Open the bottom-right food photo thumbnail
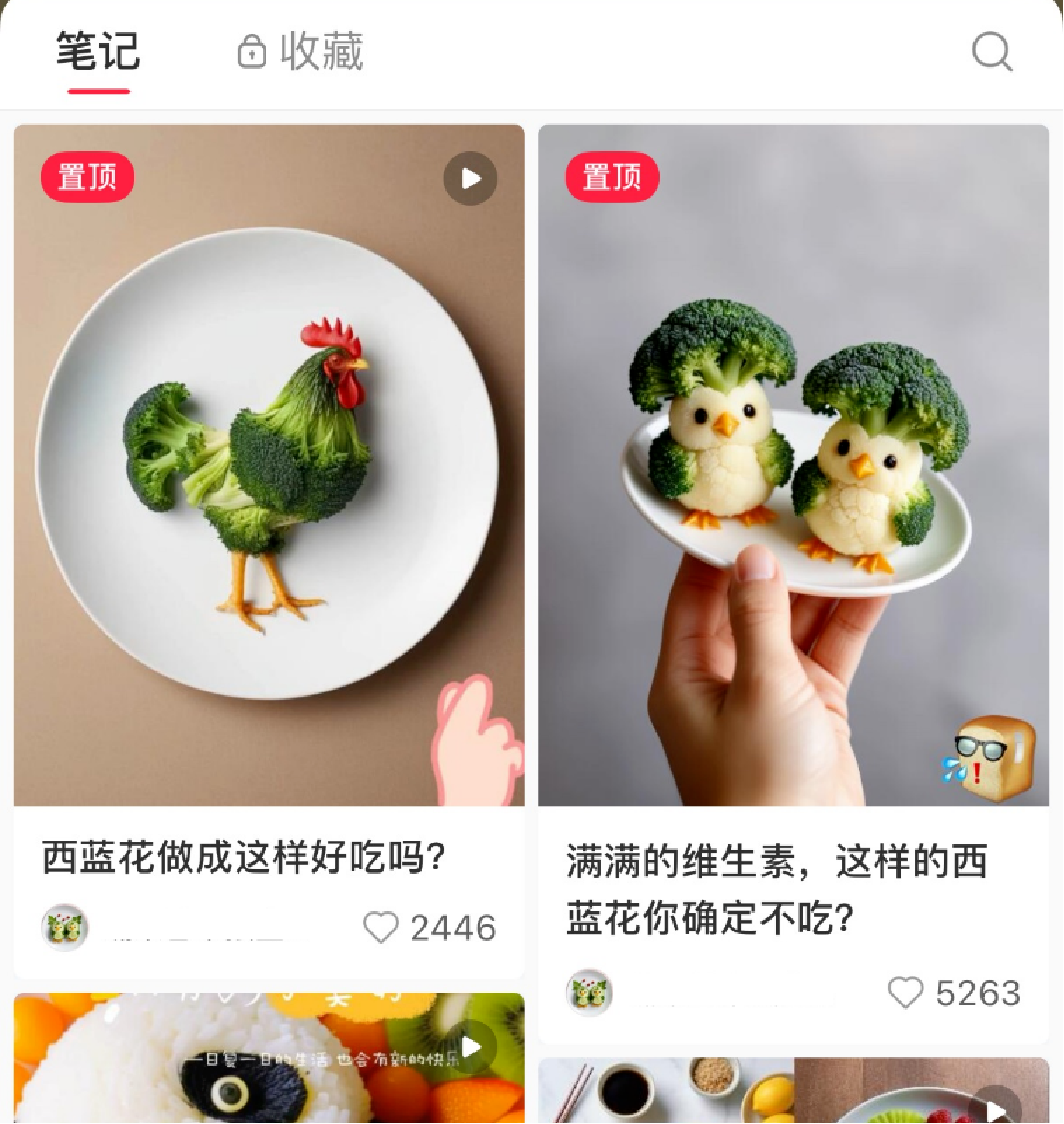The width and height of the screenshot is (1064, 1124). [x=794, y=1093]
